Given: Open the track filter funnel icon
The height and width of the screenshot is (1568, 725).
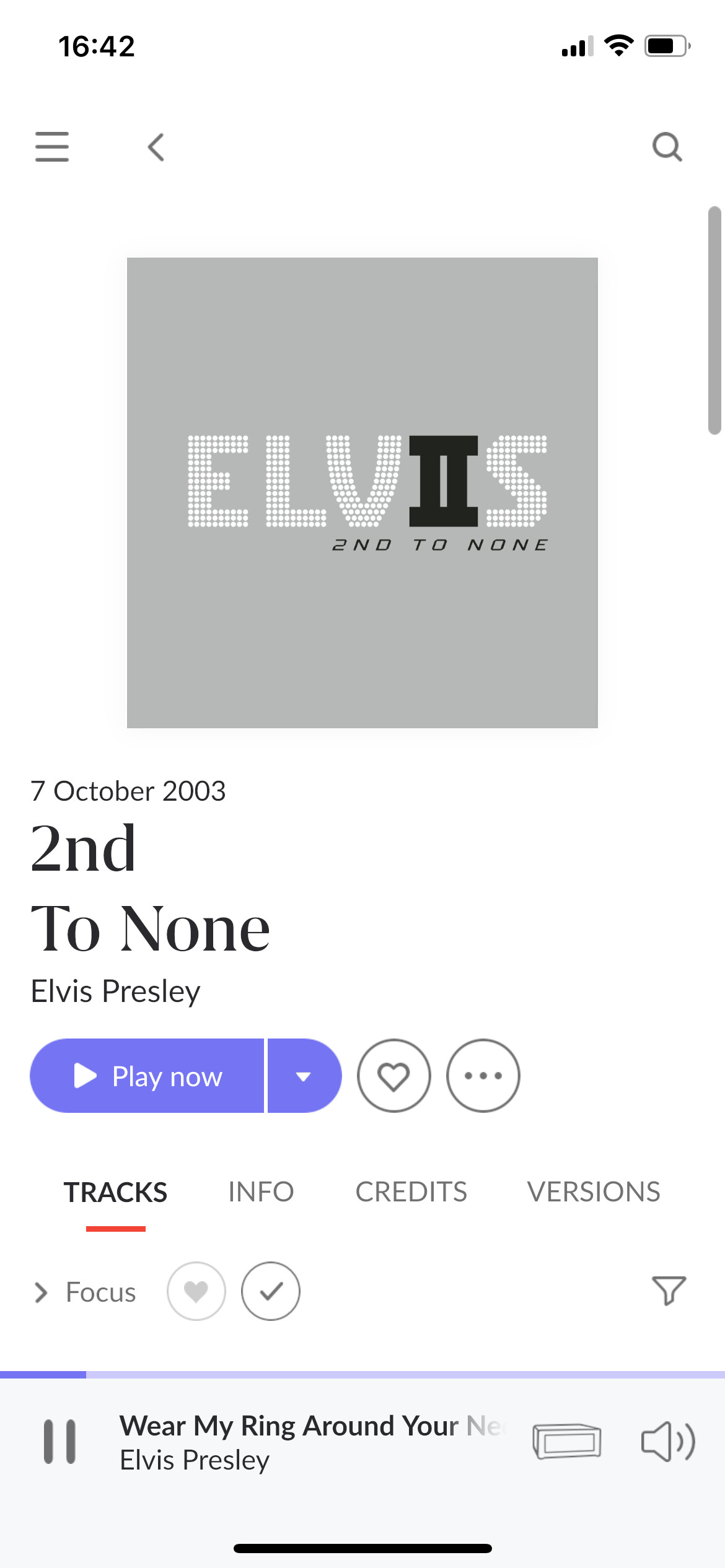Looking at the screenshot, I should (x=669, y=1291).
